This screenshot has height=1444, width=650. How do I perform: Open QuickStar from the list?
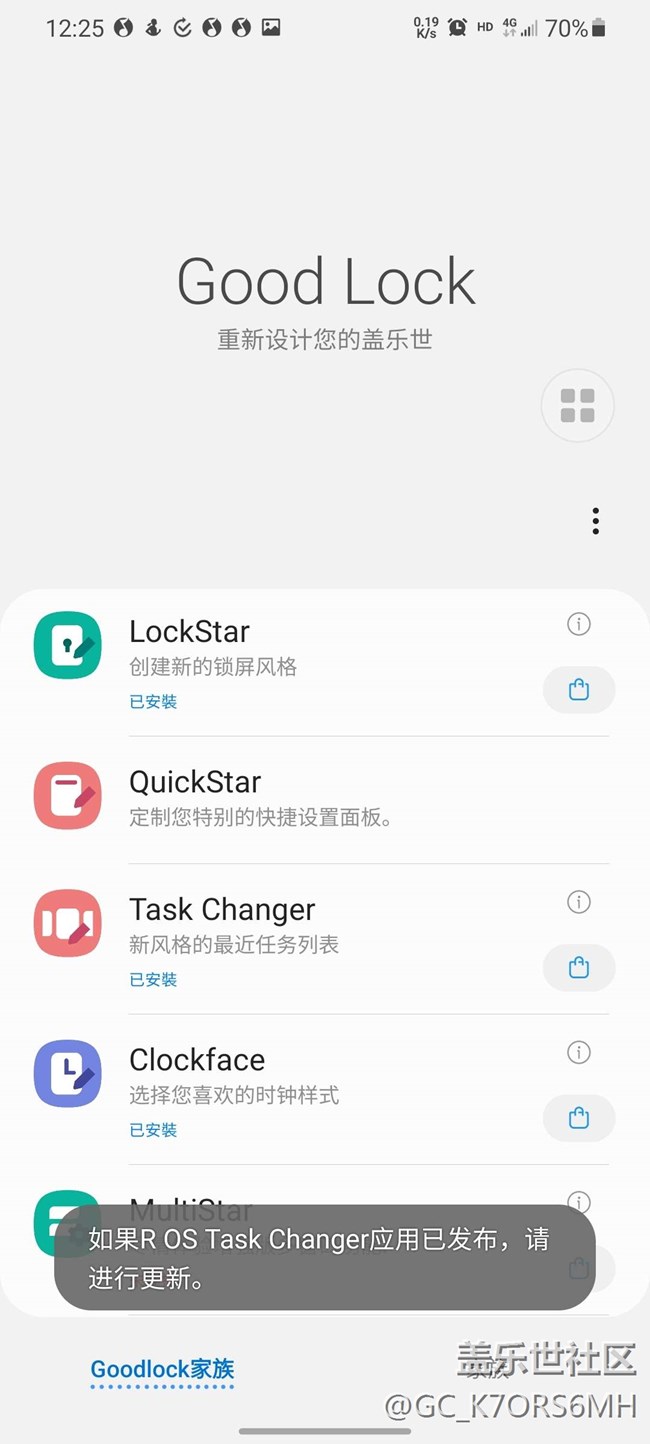point(196,782)
